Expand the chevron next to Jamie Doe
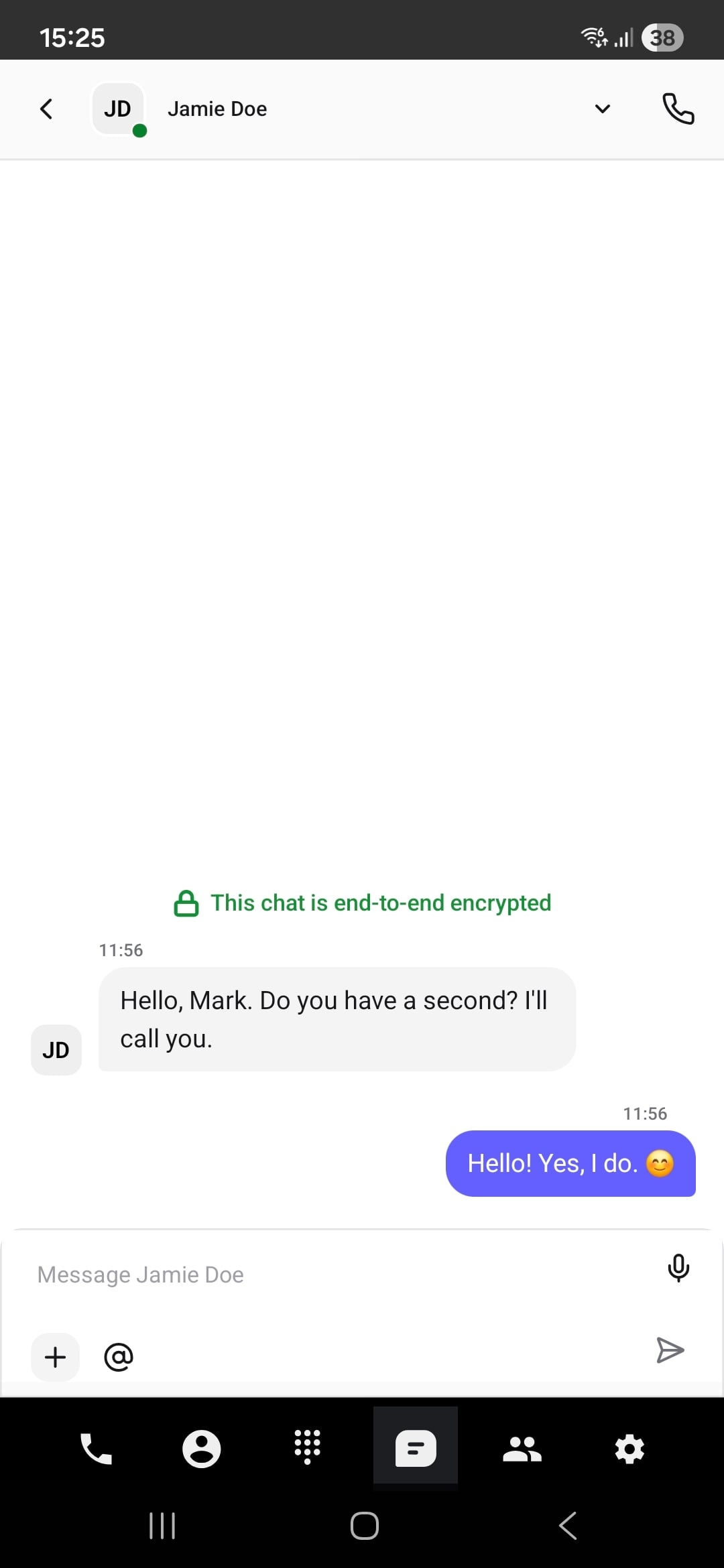Screen dimensions: 724x1568 click(602, 109)
